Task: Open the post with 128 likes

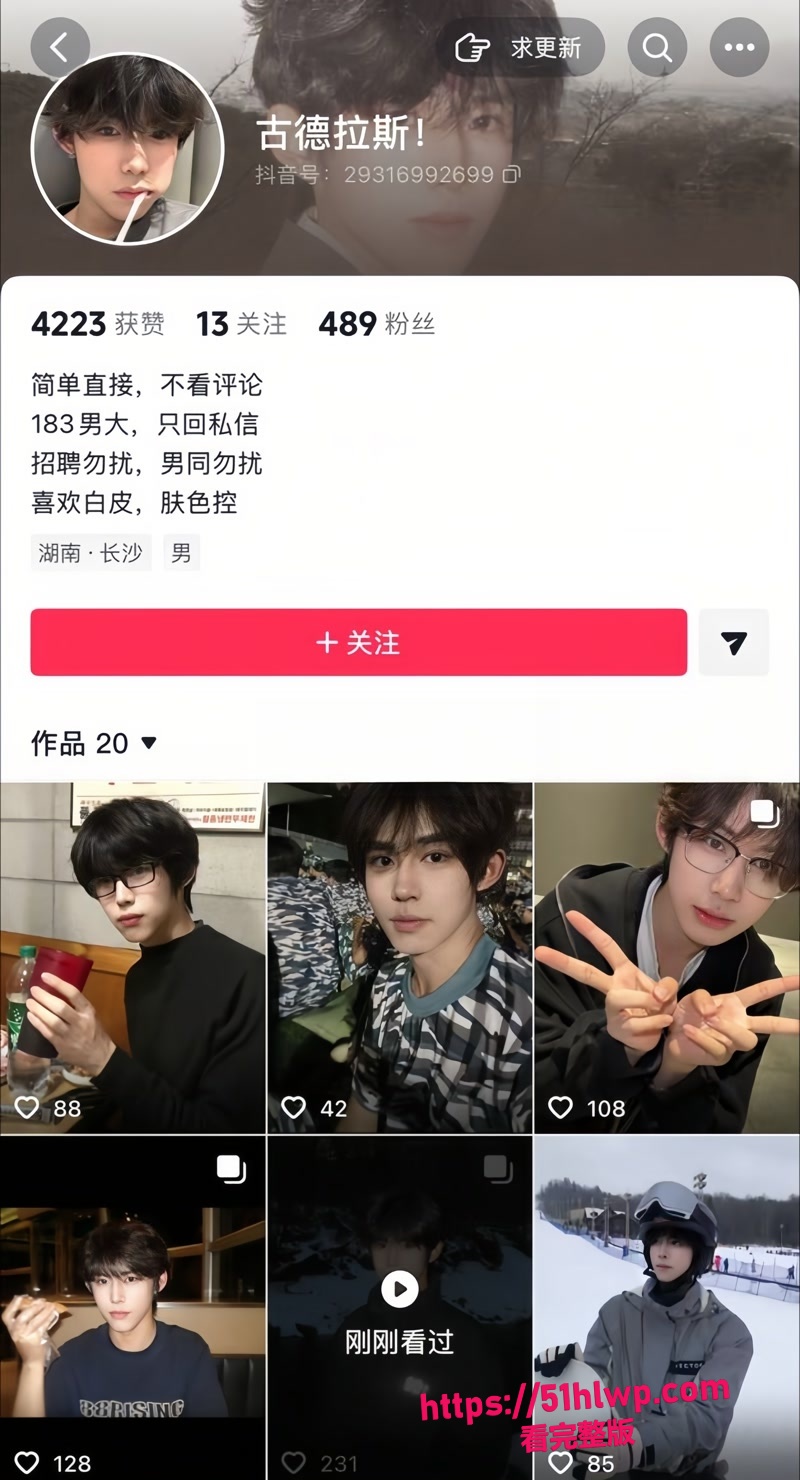Action: (x=133, y=1308)
